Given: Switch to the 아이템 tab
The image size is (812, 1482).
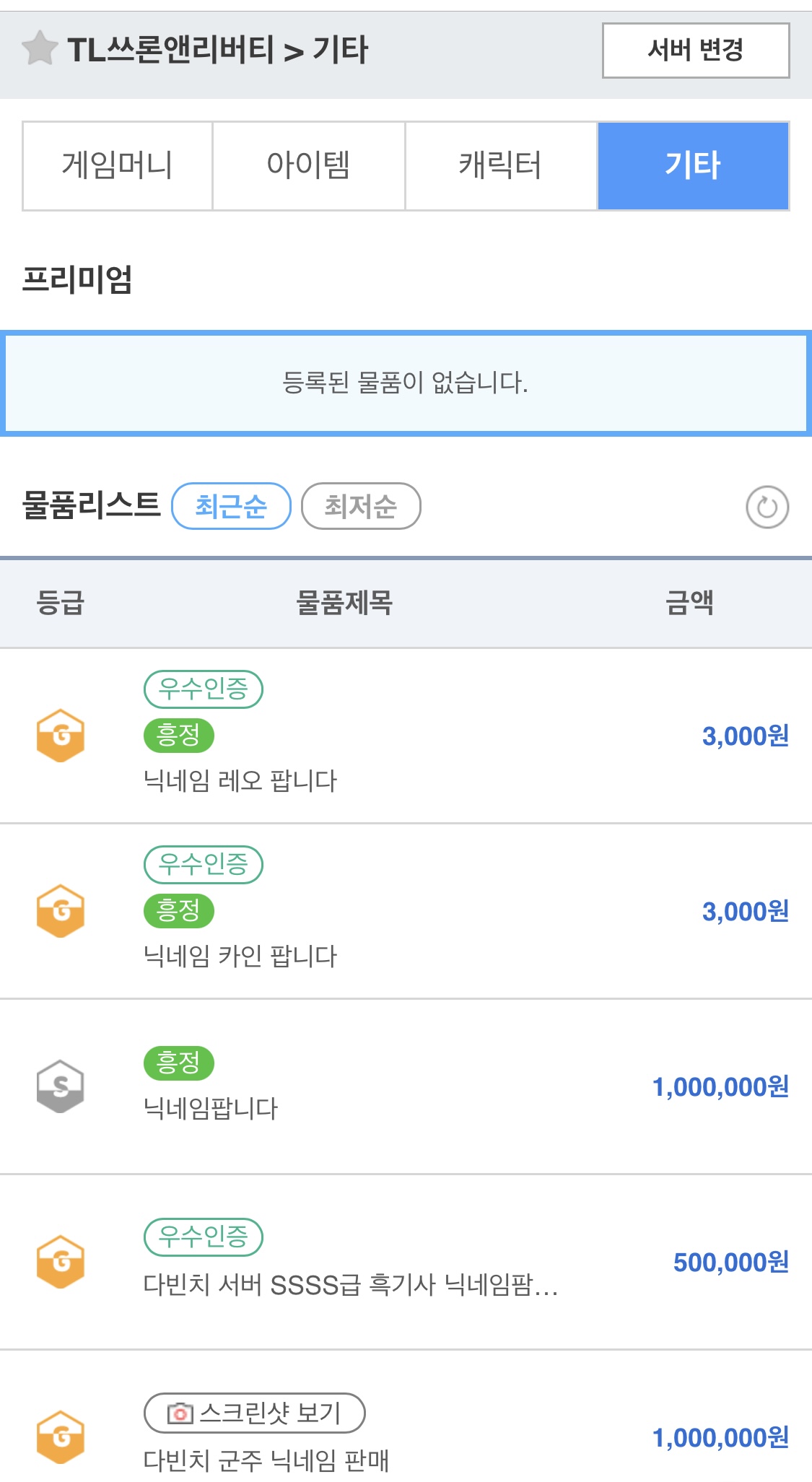Looking at the screenshot, I should click(309, 165).
